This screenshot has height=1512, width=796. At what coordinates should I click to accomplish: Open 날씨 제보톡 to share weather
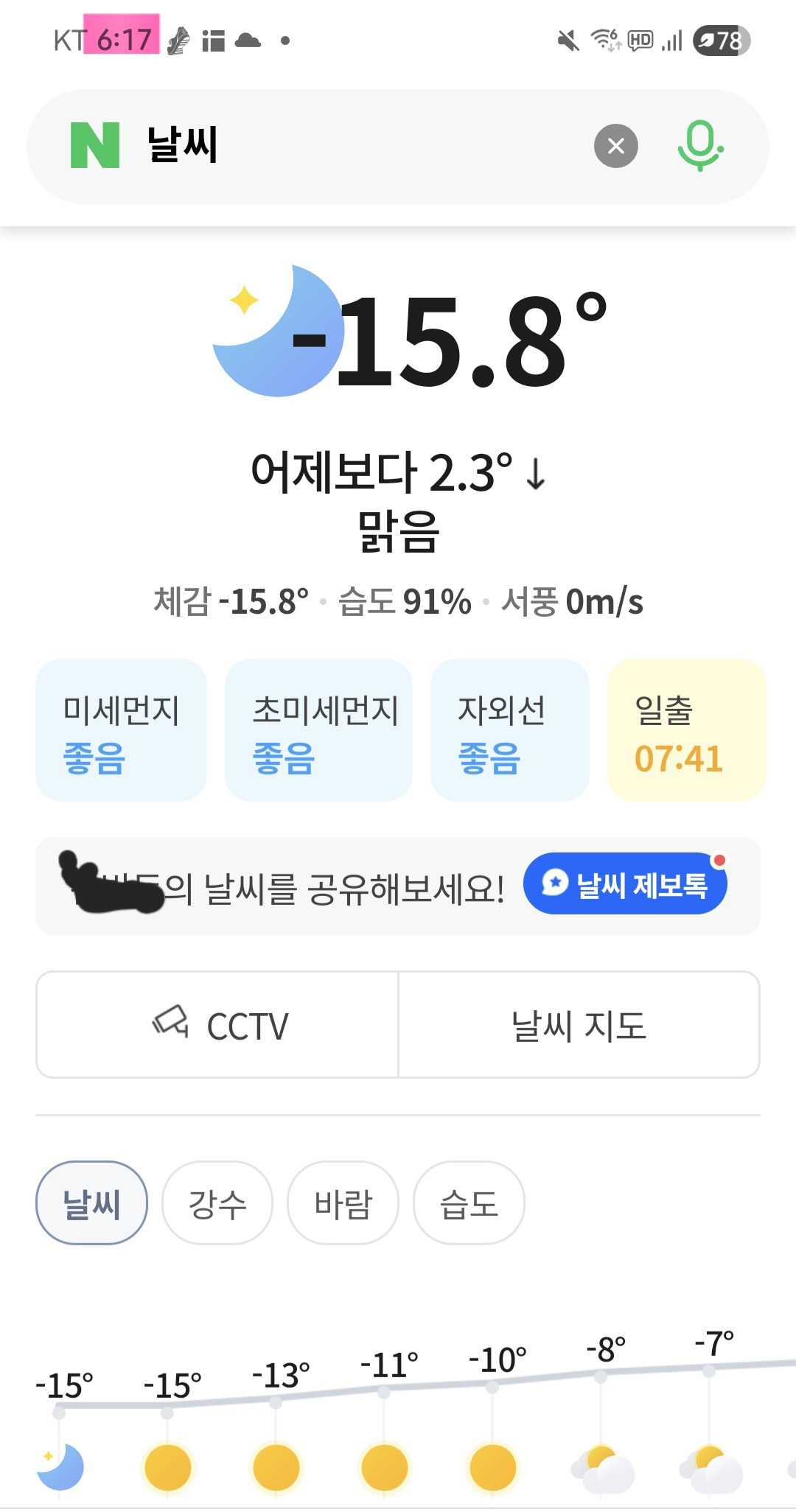click(x=625, y=883)
